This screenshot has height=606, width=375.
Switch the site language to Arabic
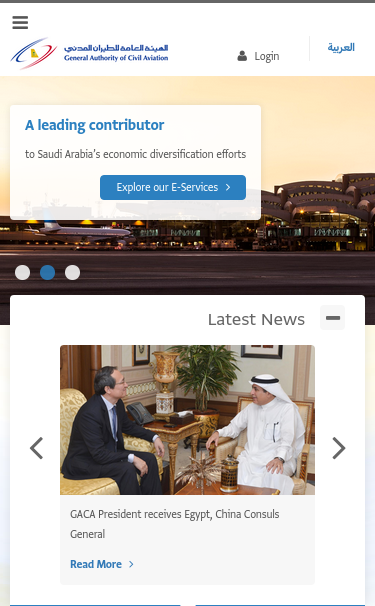click(341, 47)
